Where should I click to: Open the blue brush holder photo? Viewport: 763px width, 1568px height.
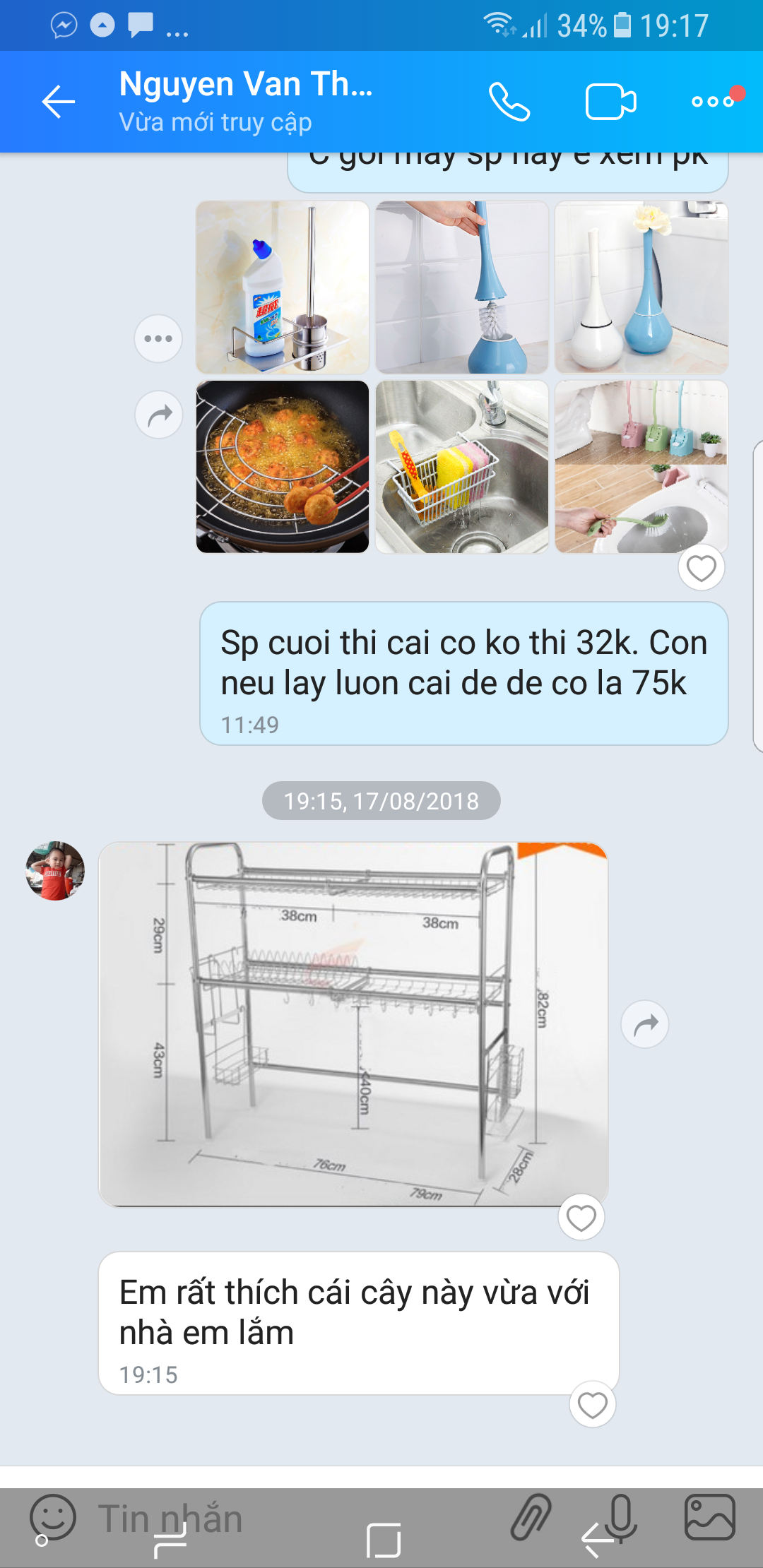[462, 287]
